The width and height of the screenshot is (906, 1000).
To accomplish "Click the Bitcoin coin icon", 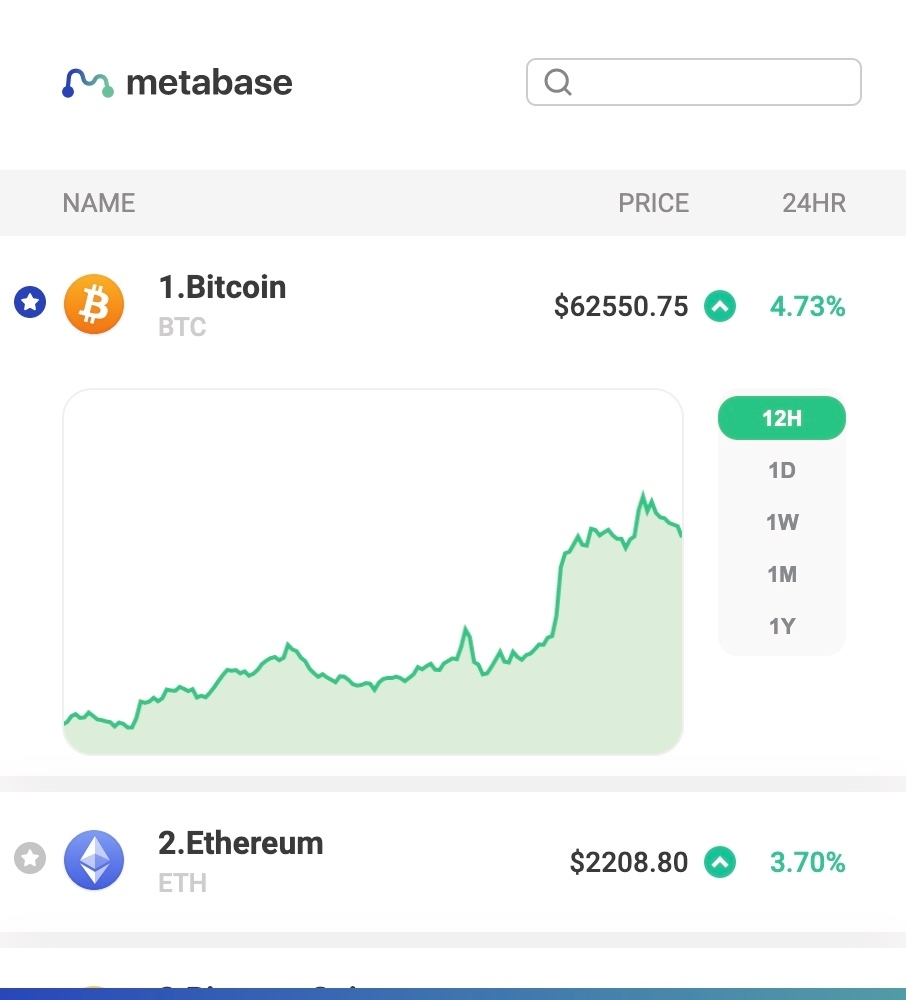I will click(93, 304).
